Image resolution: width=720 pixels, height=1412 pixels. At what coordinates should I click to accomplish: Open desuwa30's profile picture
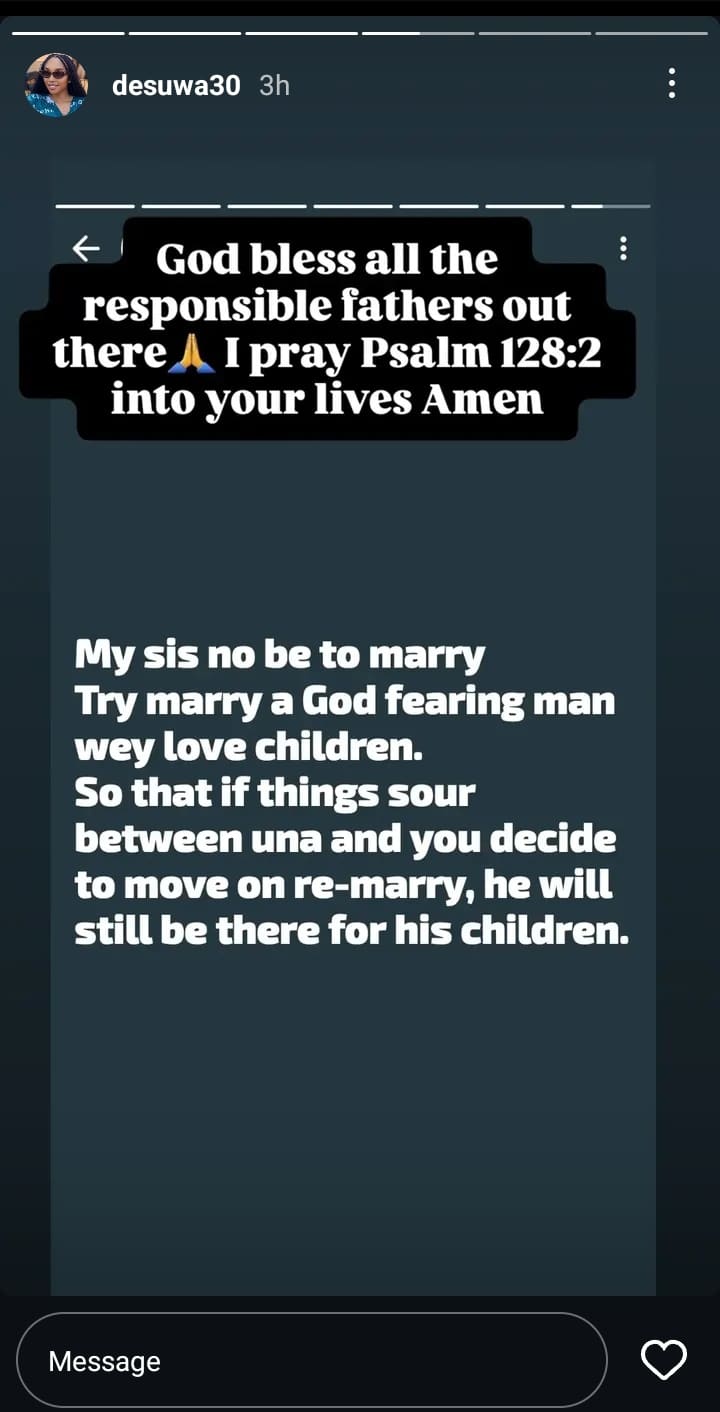tap(56, 85)
